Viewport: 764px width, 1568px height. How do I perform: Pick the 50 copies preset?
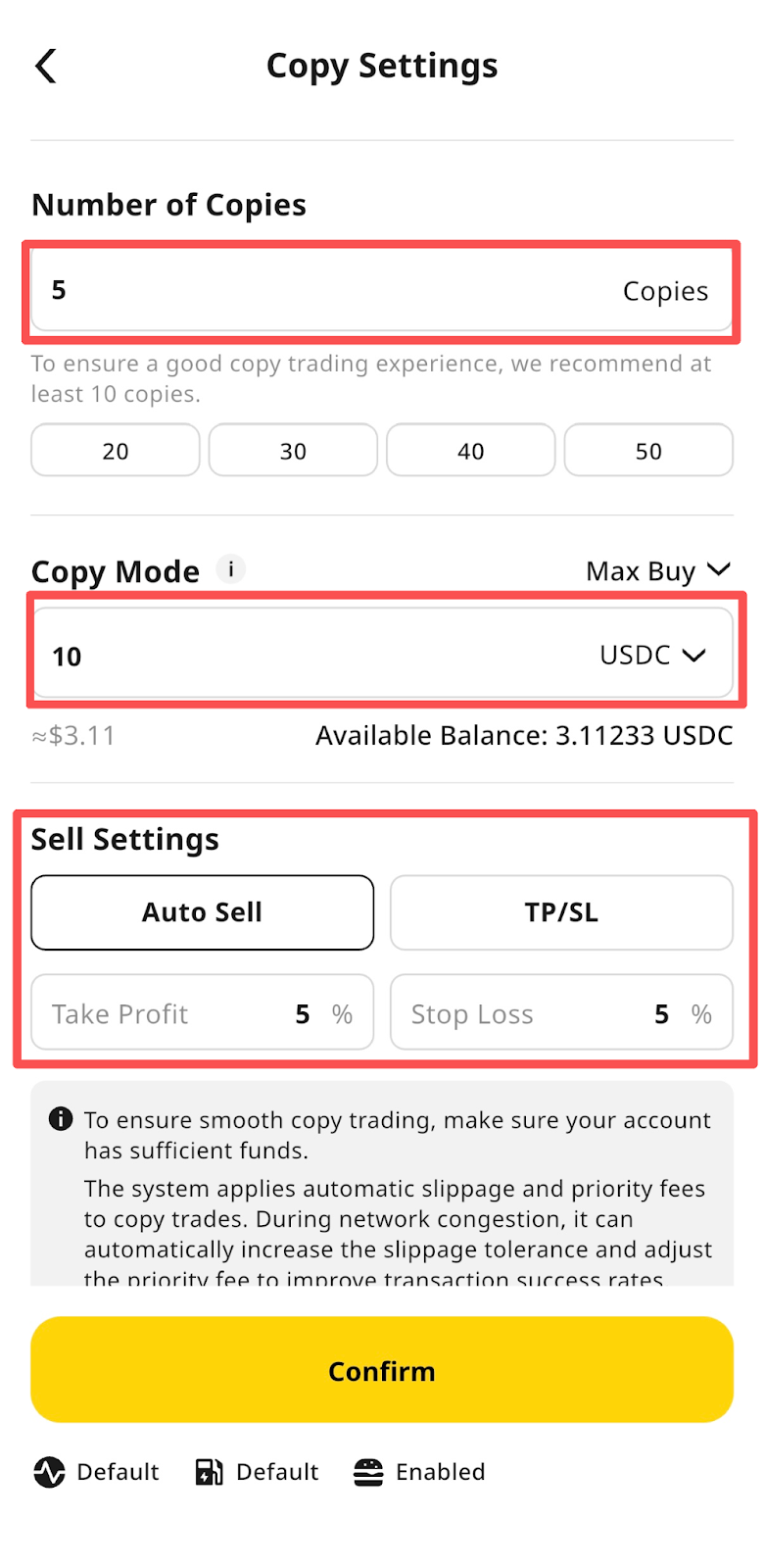tap(648, 451)
